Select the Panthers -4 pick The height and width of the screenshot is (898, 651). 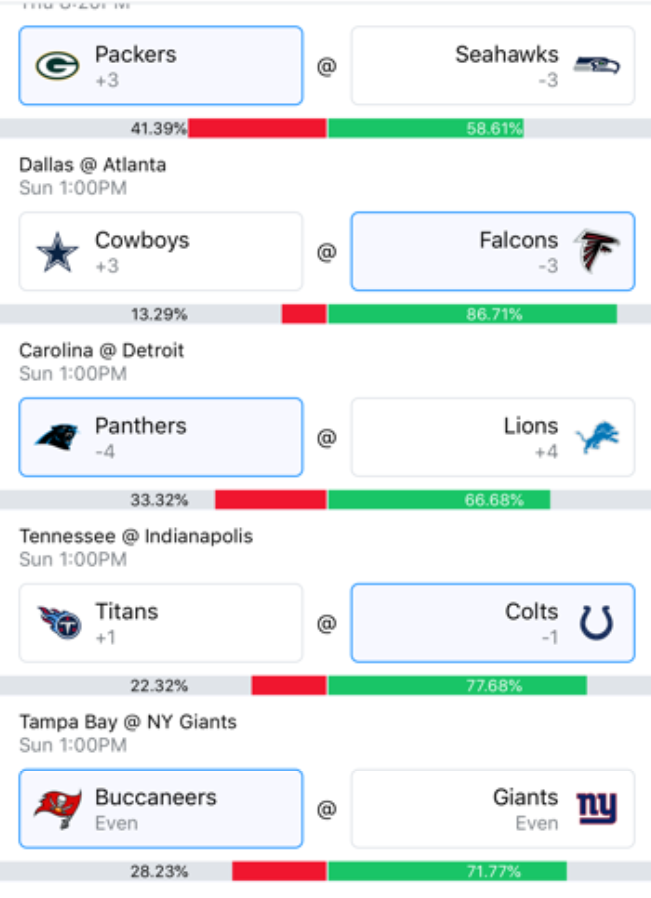pos(160,438)
